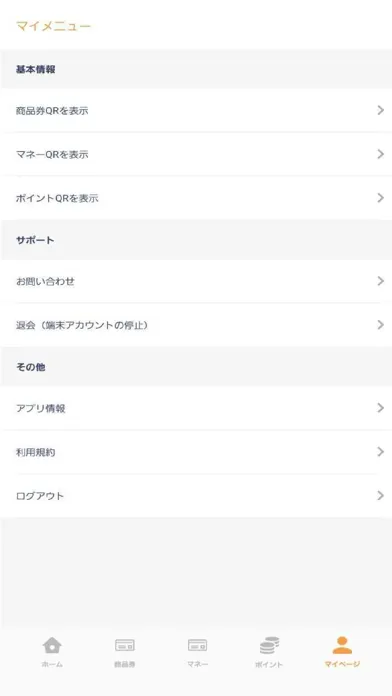Viewport: 392px width, 696px height.
Task: Show the ポイントQRを表示 screen
Action: coord(196,198)
